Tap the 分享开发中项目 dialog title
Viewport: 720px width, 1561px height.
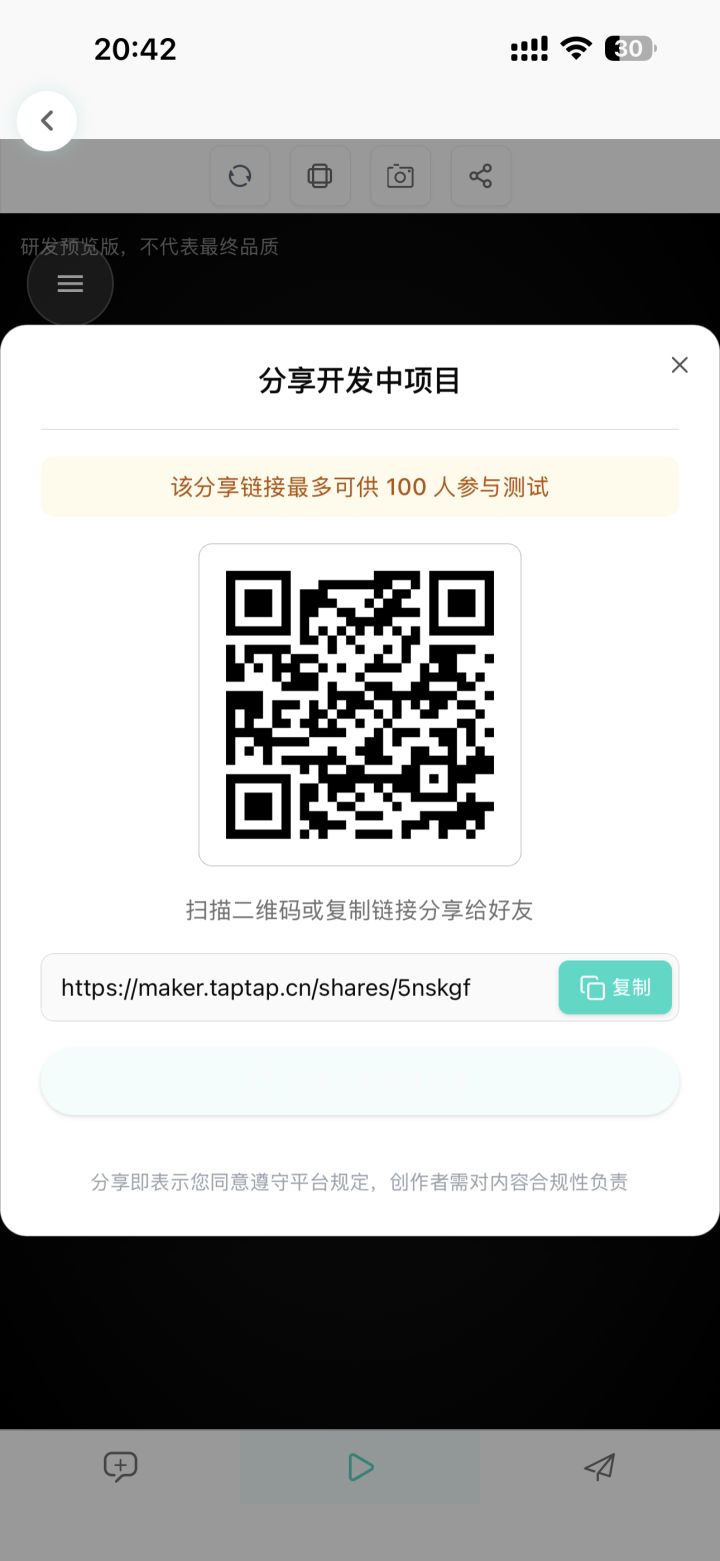(360, 381)
